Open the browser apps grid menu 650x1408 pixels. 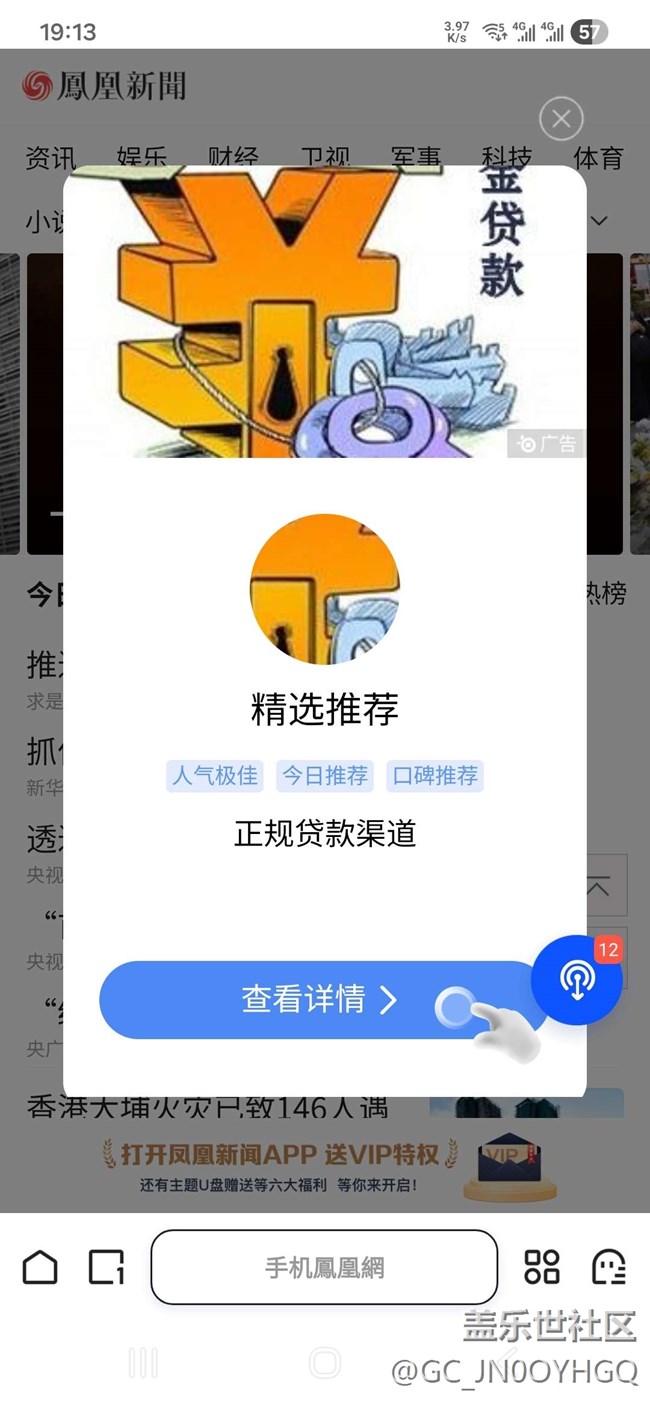[542, 1267]
